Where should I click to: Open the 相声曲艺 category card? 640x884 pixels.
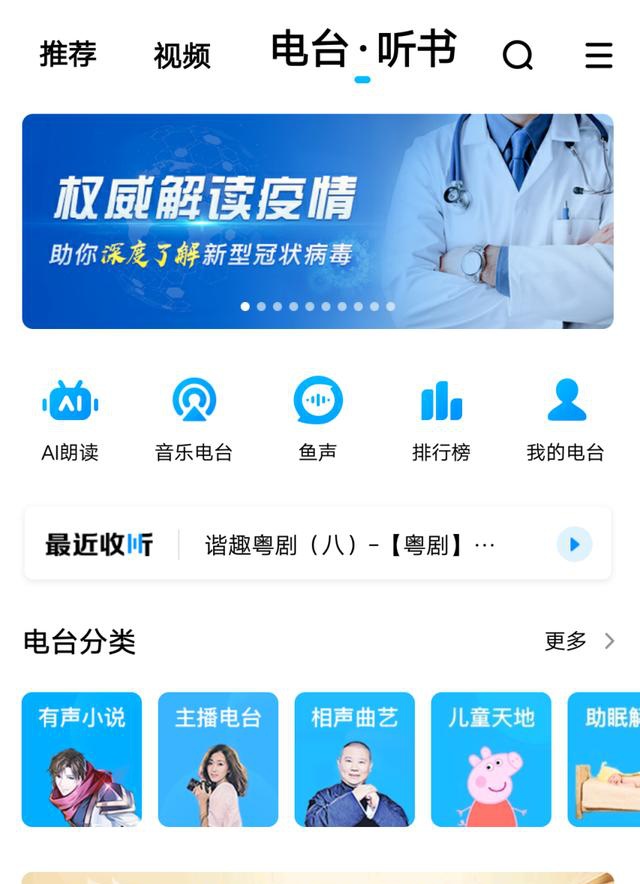pos(355,759)
